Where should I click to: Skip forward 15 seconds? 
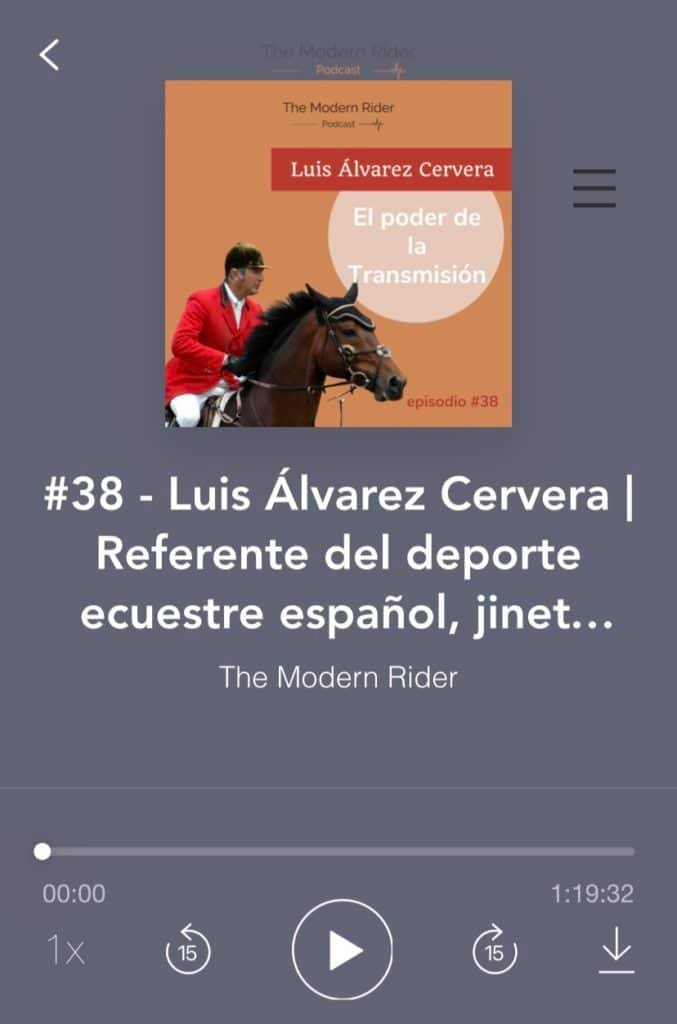click(x=494, y=950)
